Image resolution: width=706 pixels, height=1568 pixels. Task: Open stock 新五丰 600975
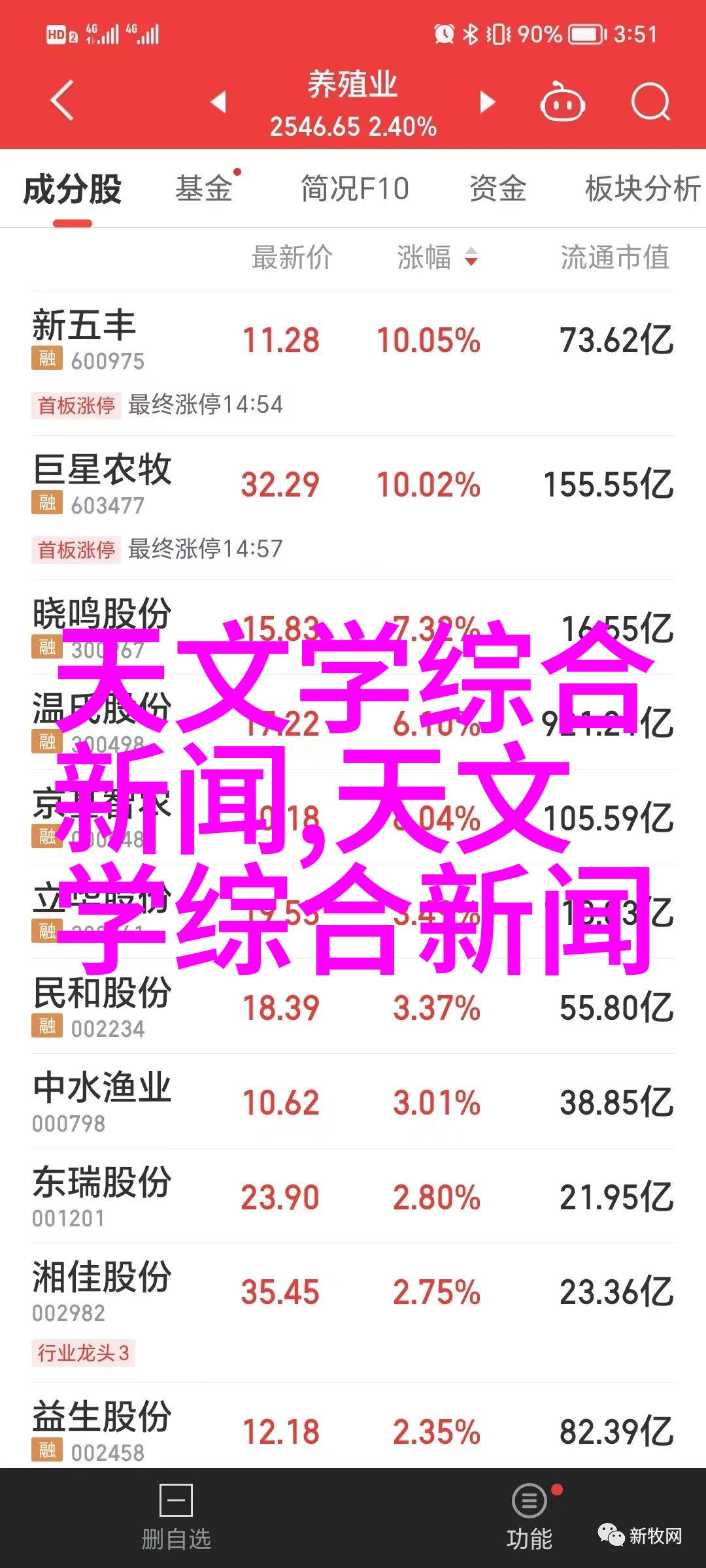click(x=353, y=364)
